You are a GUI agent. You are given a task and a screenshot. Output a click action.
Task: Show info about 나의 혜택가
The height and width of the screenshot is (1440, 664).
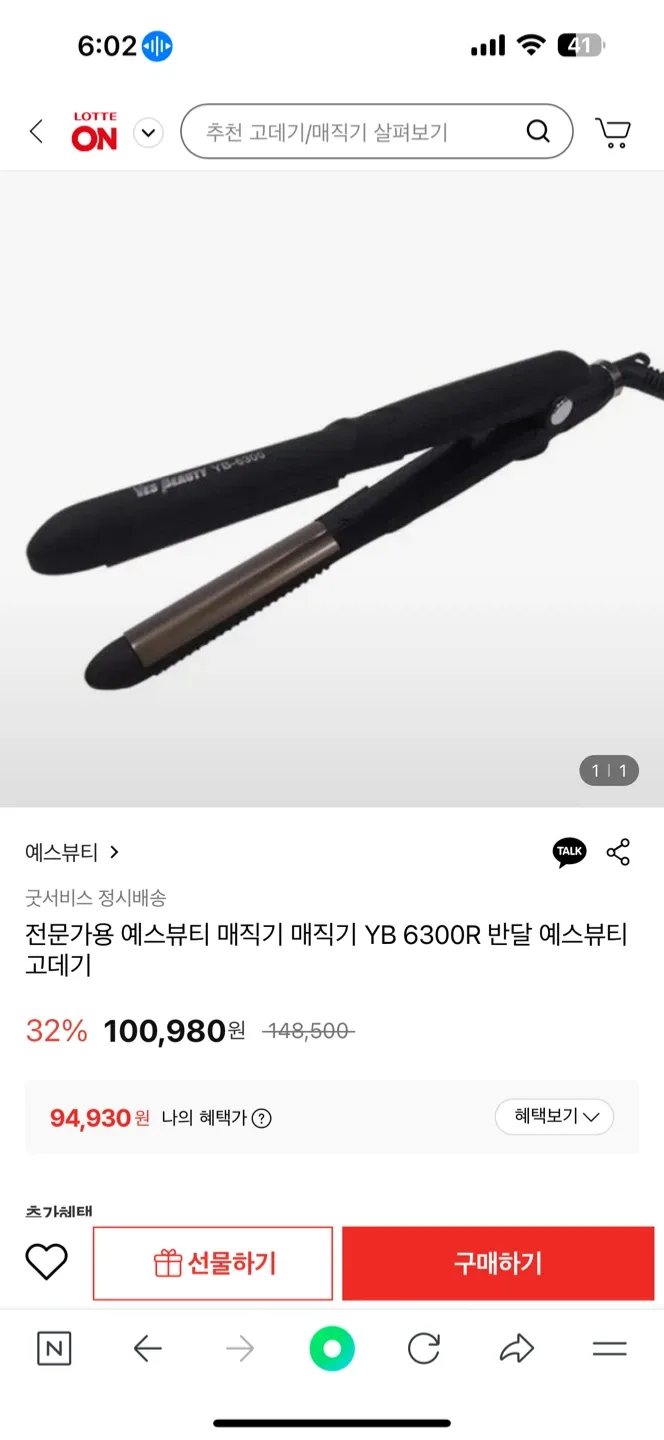[x=262, y=1118]
